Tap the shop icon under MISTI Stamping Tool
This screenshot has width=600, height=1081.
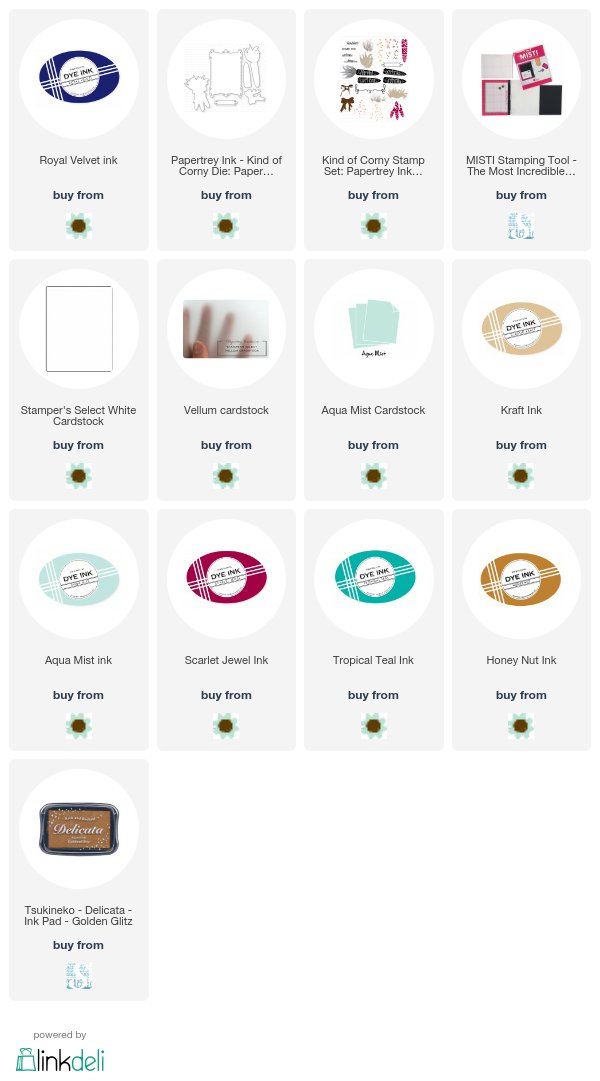[521, 226]
